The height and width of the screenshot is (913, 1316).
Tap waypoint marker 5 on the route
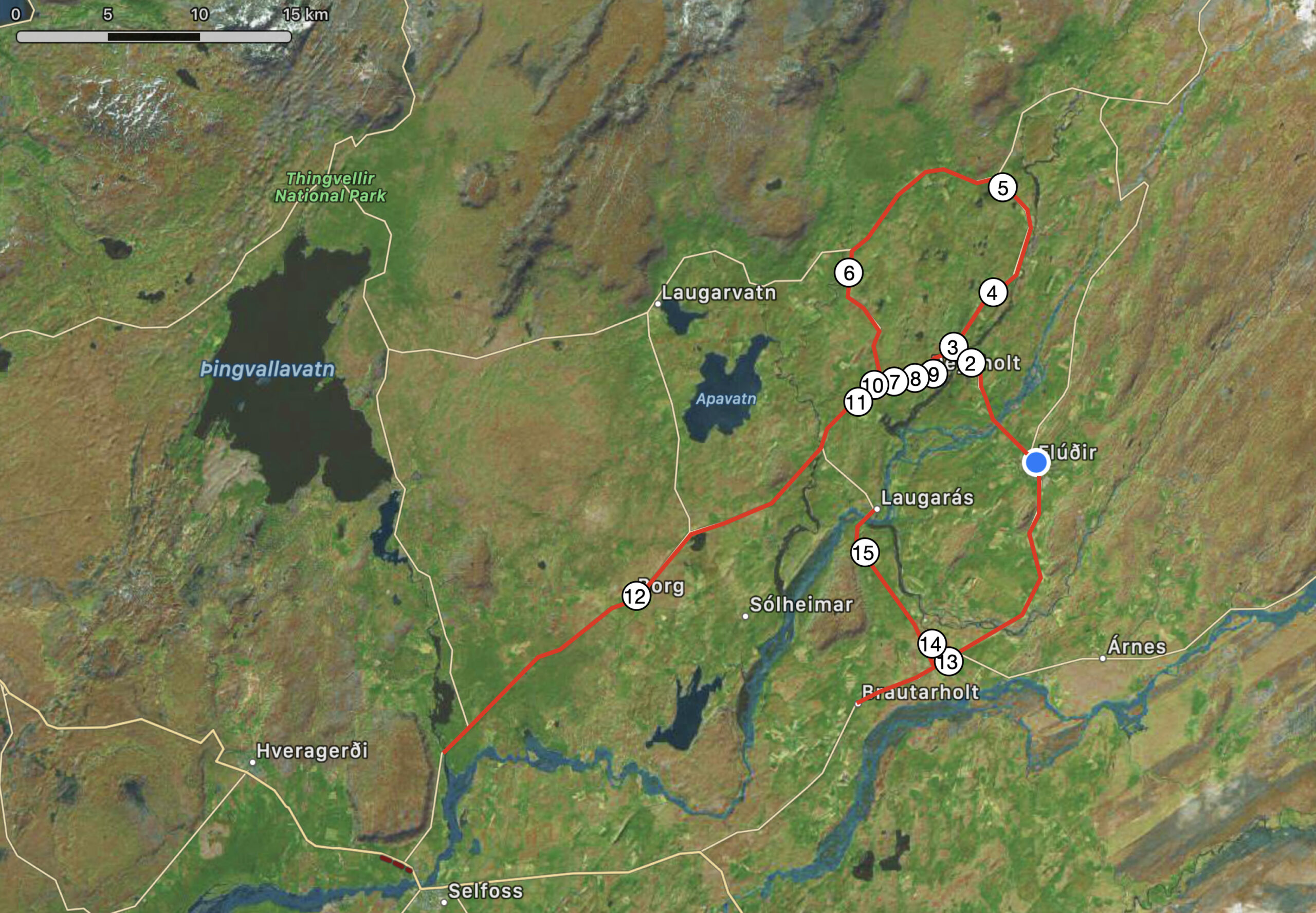click(1002, 188)
